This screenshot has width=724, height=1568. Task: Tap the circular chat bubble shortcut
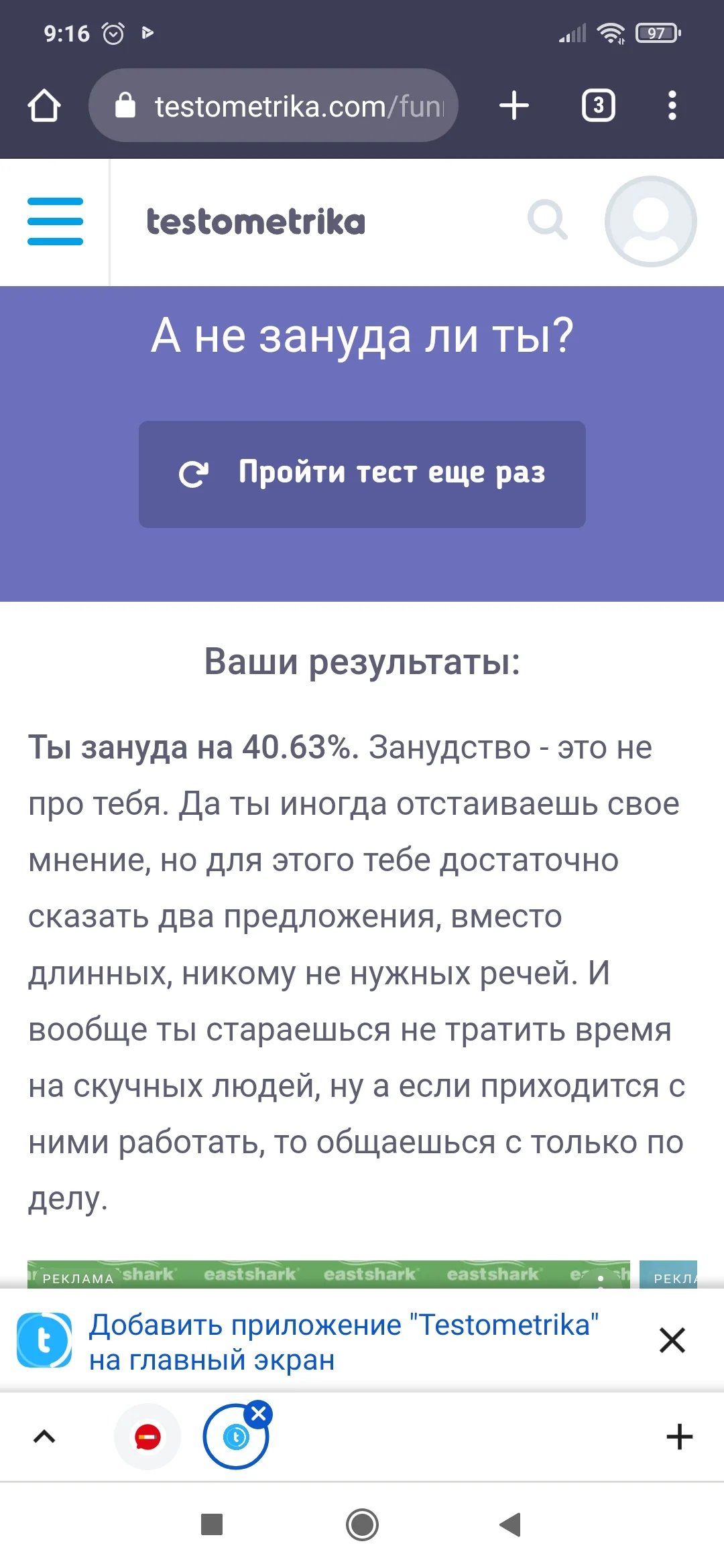235,1438
